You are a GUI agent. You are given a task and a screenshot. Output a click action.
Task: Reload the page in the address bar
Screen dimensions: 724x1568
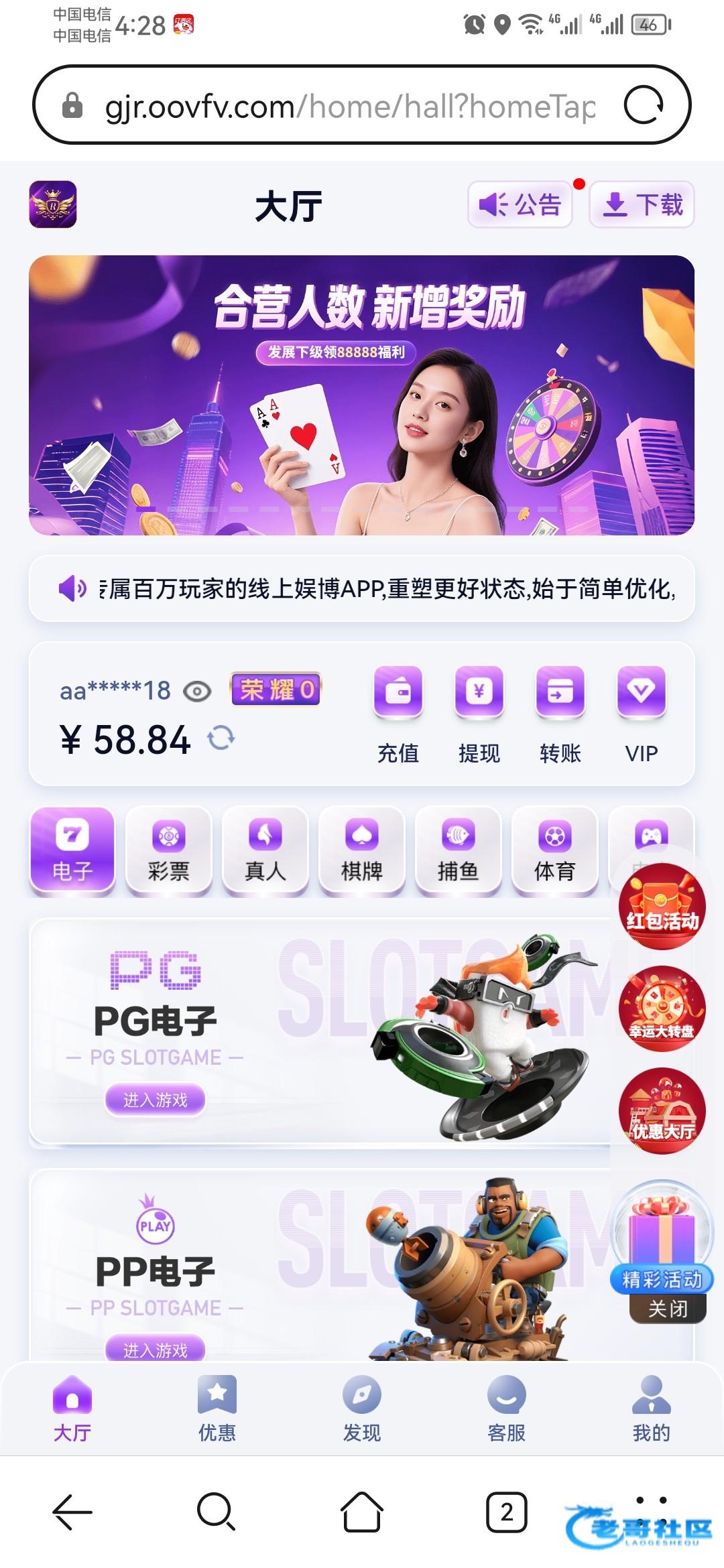coord(643,105)
